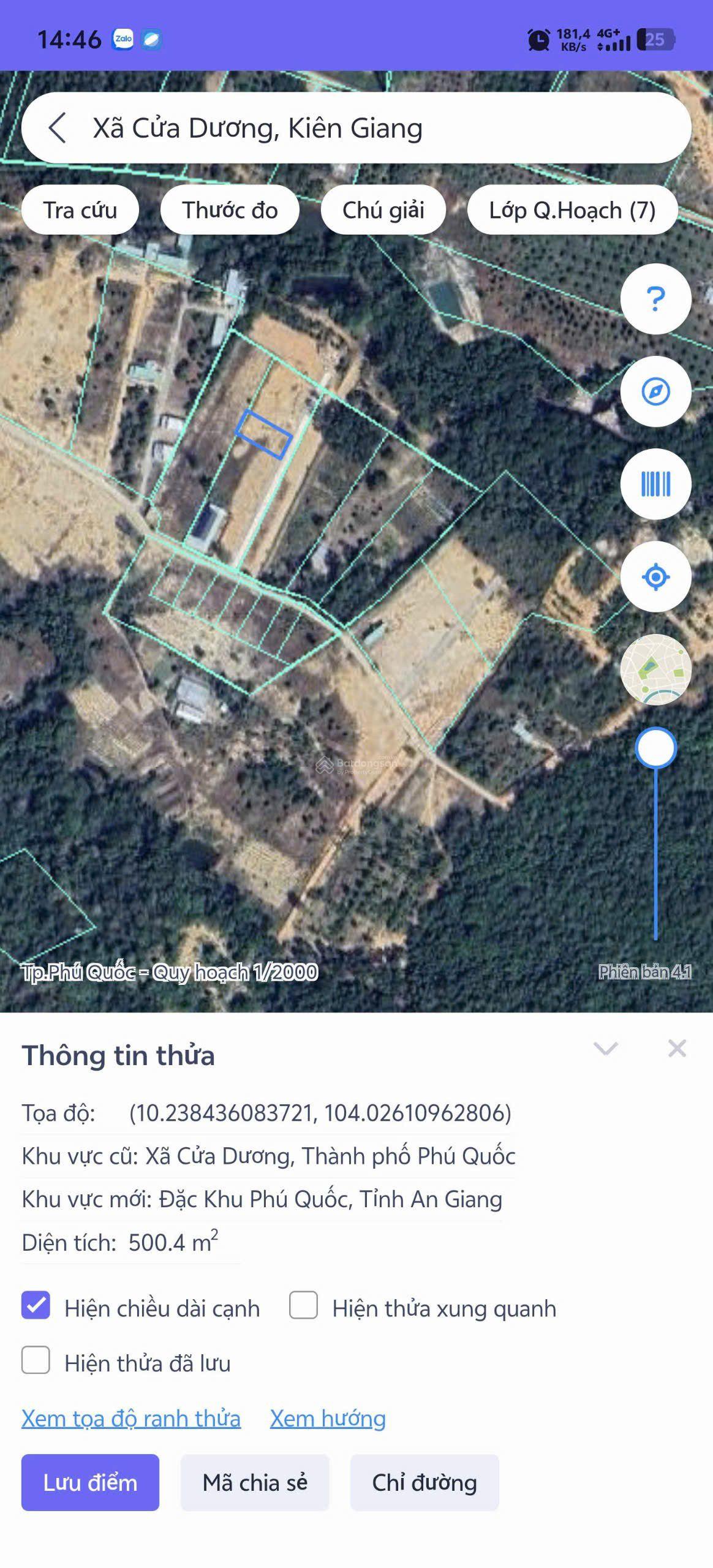Tap the overlay opacity slider handle
Image resolution: width=713 pixels, height=1568 pixels.
click(x=655, y=748)
